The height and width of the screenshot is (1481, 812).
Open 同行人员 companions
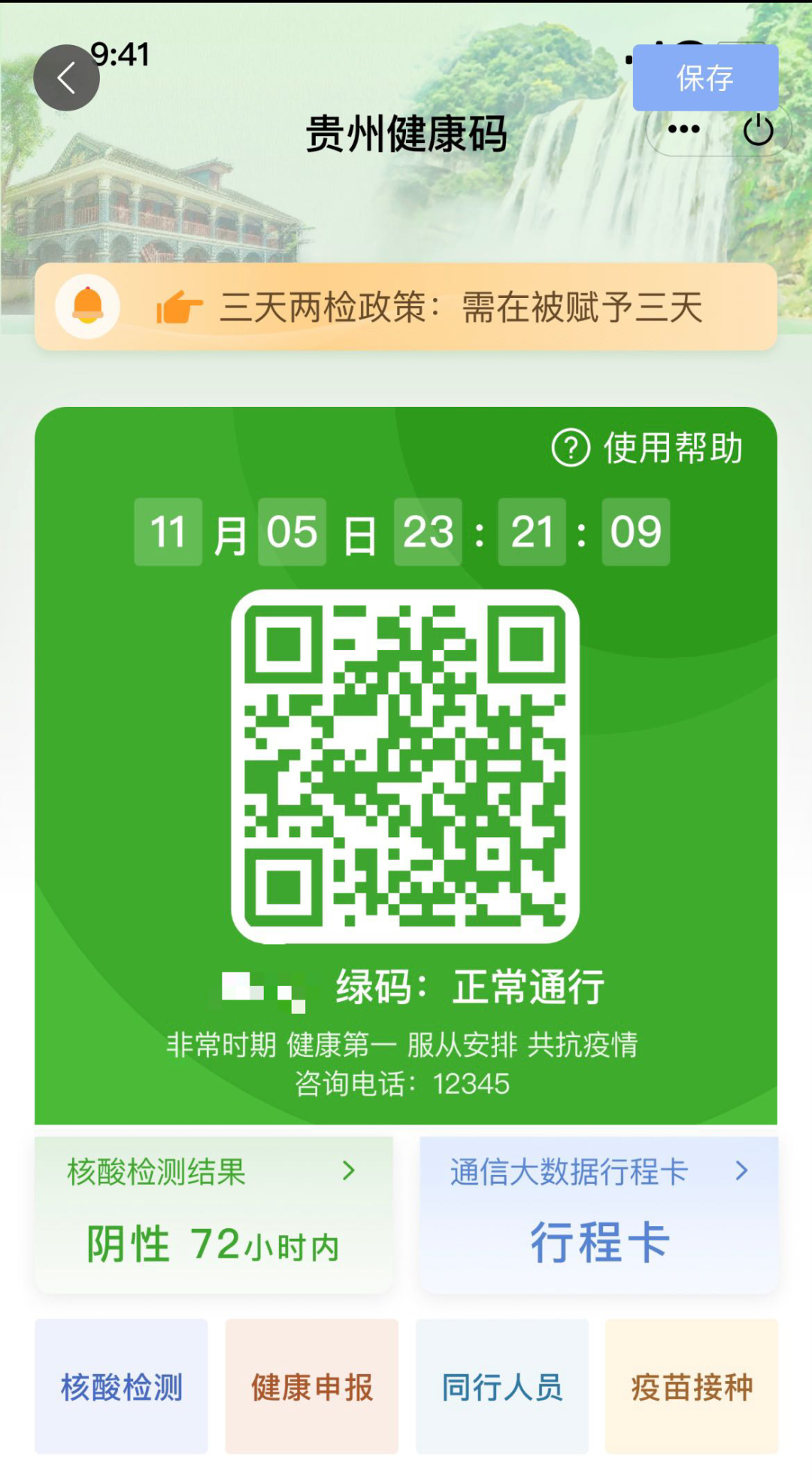(x=501, y=1386)
